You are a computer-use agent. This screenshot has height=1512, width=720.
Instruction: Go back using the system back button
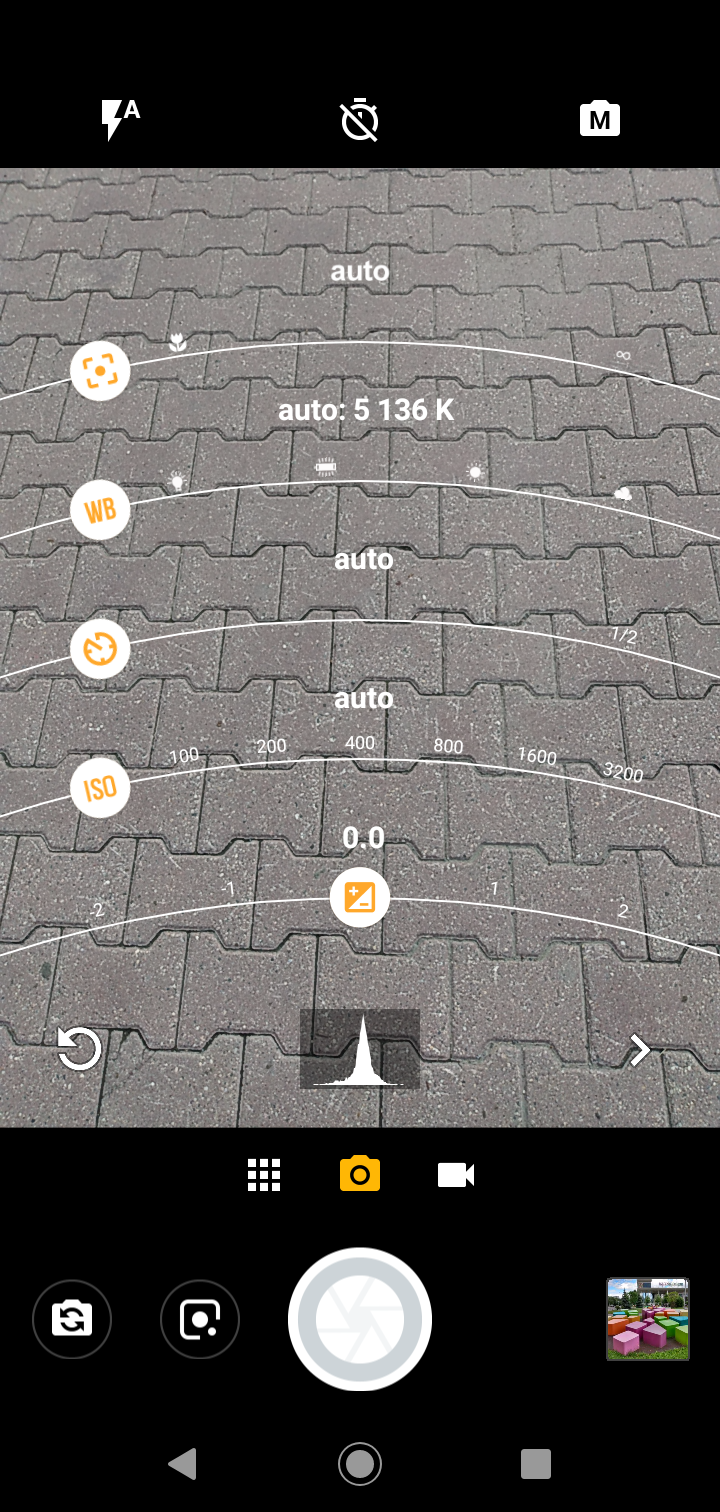pos(183,1464)
